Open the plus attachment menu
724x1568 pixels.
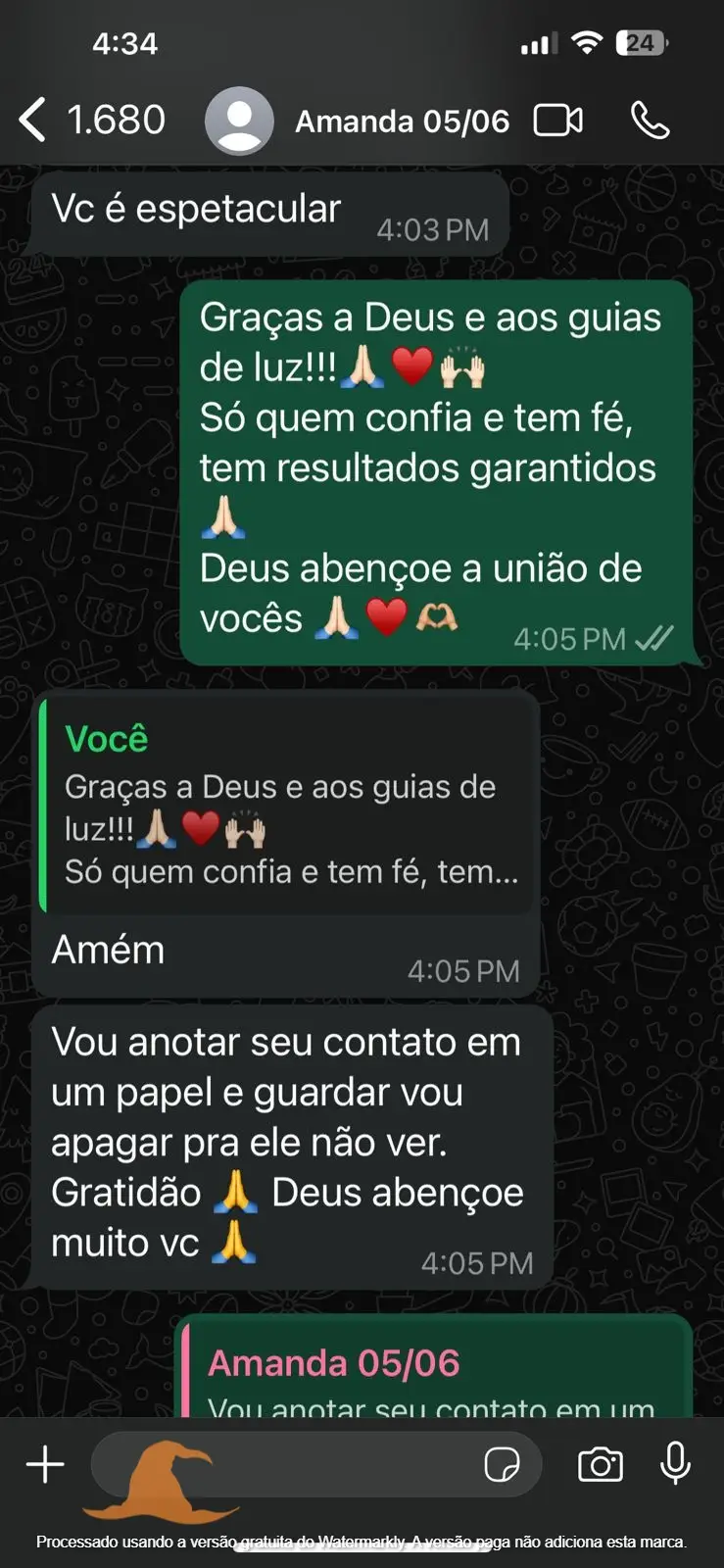point(45,1464)
